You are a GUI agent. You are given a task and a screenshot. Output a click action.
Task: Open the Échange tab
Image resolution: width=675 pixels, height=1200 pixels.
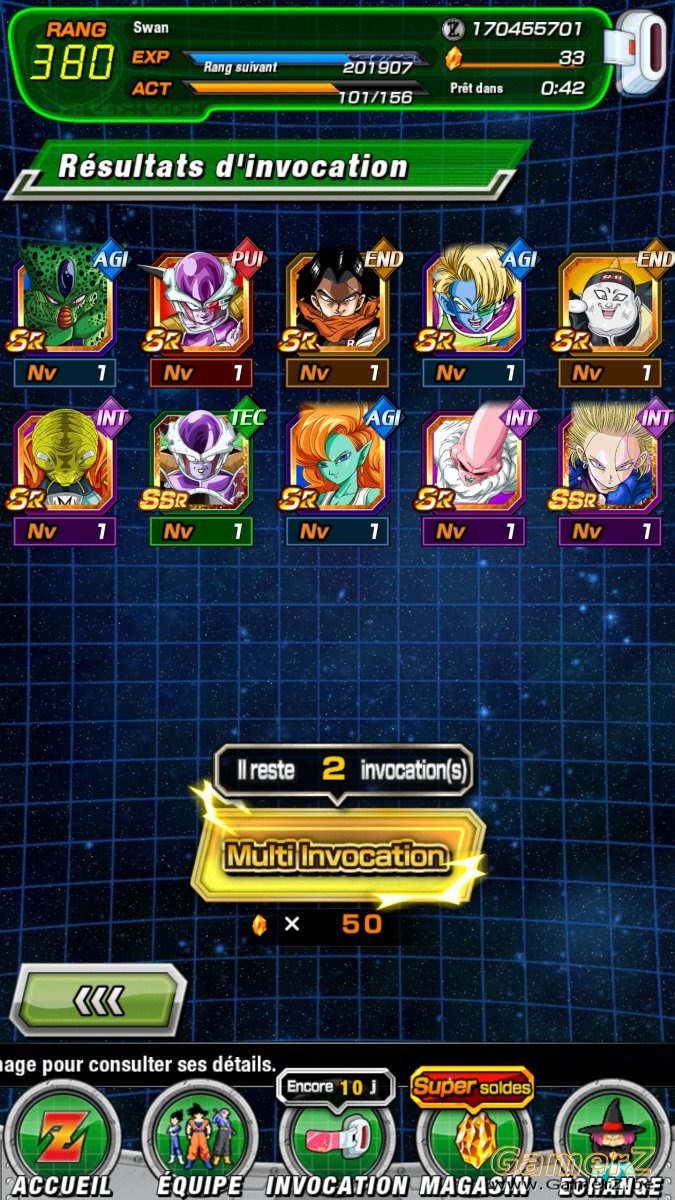point(612,1142)
